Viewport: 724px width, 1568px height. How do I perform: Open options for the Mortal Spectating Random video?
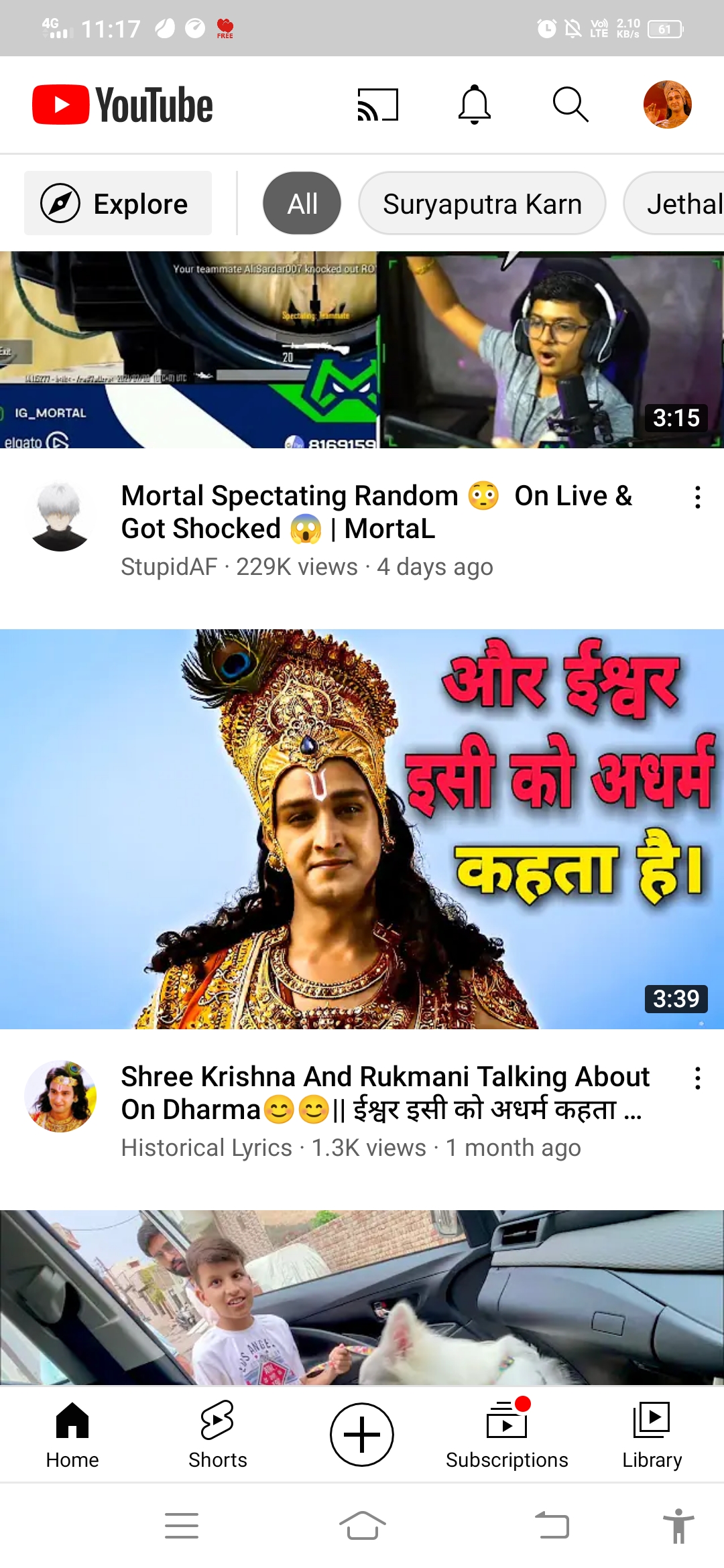(697, 497)
